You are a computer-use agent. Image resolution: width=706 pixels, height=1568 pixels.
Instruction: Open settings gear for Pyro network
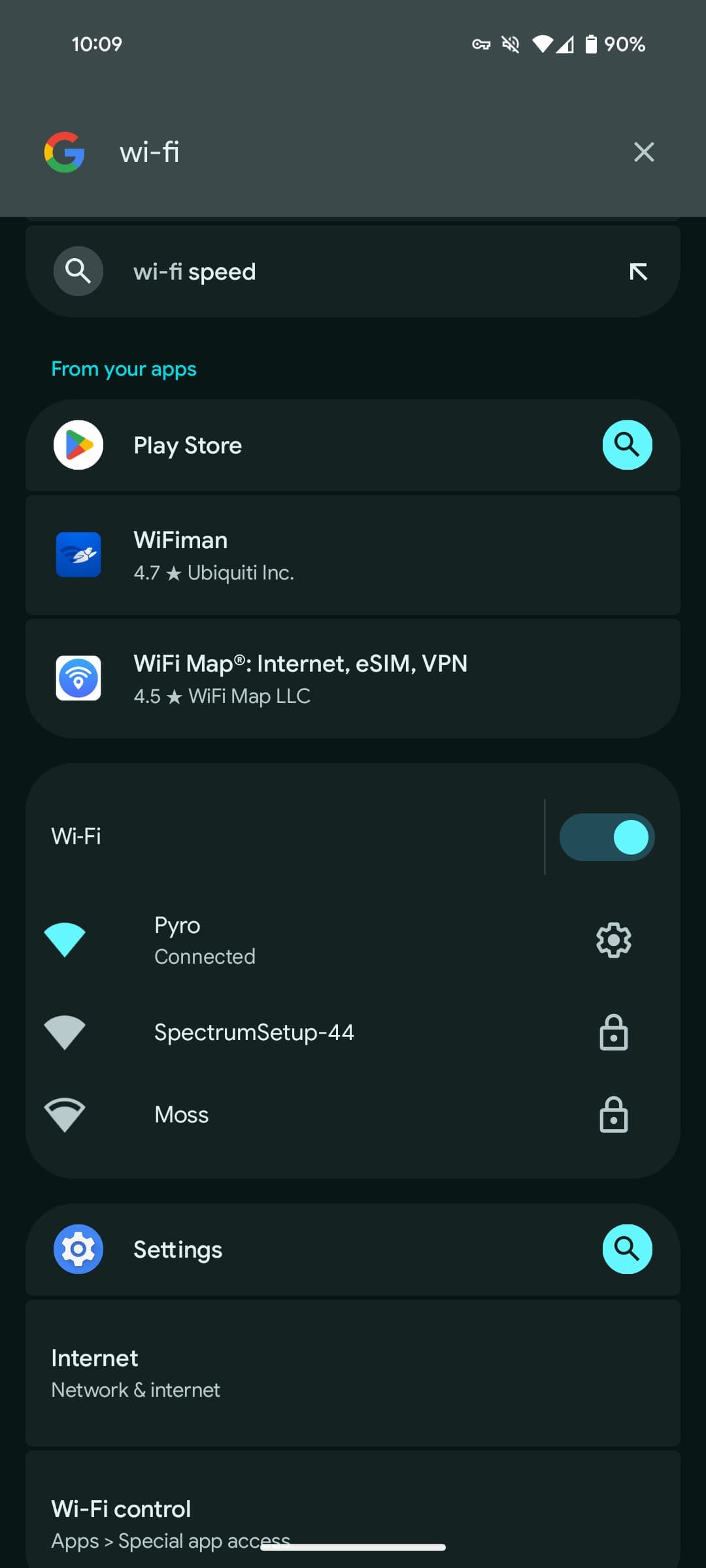tap(613, 940)
